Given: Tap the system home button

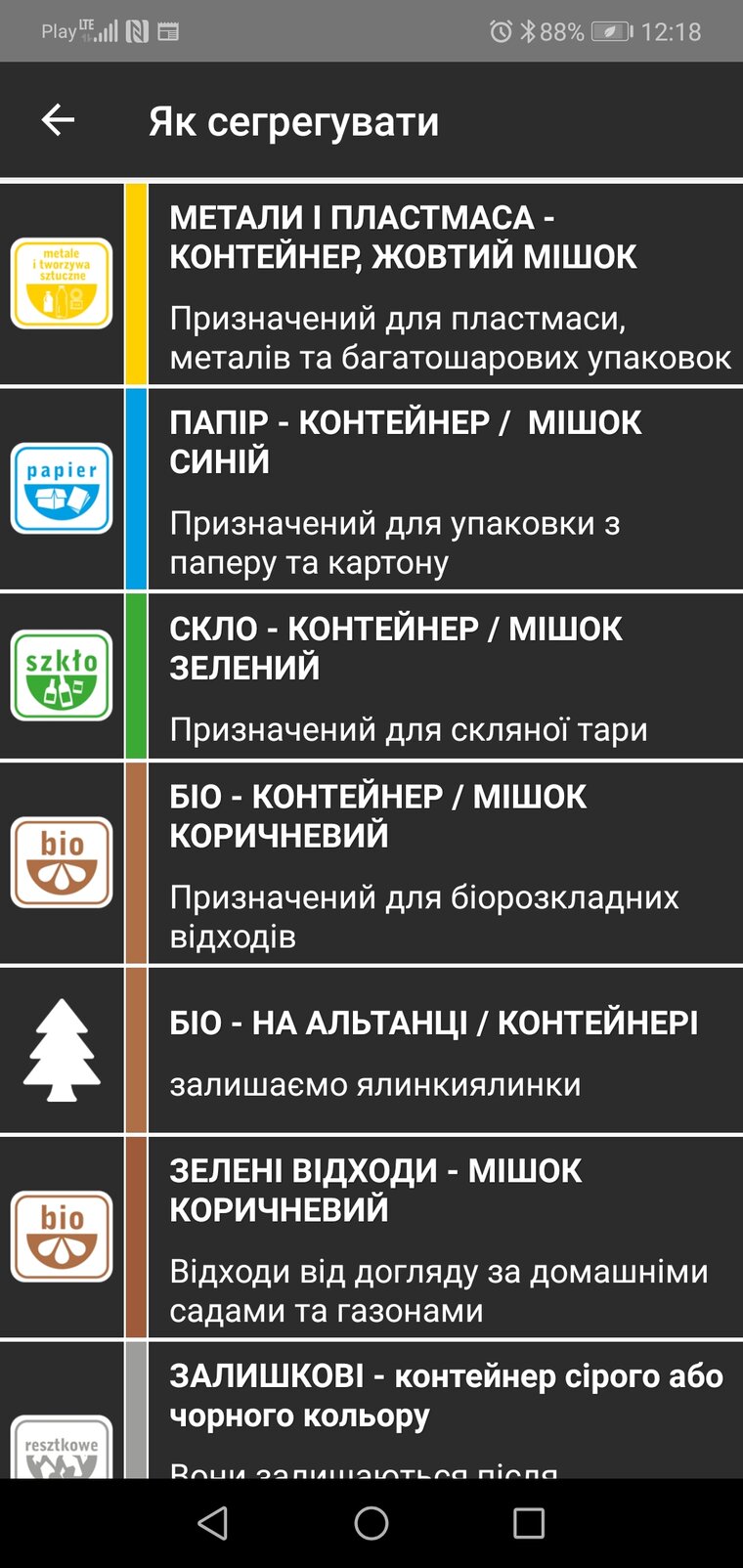Looking at the screenshot, I should coord(371,1523).
